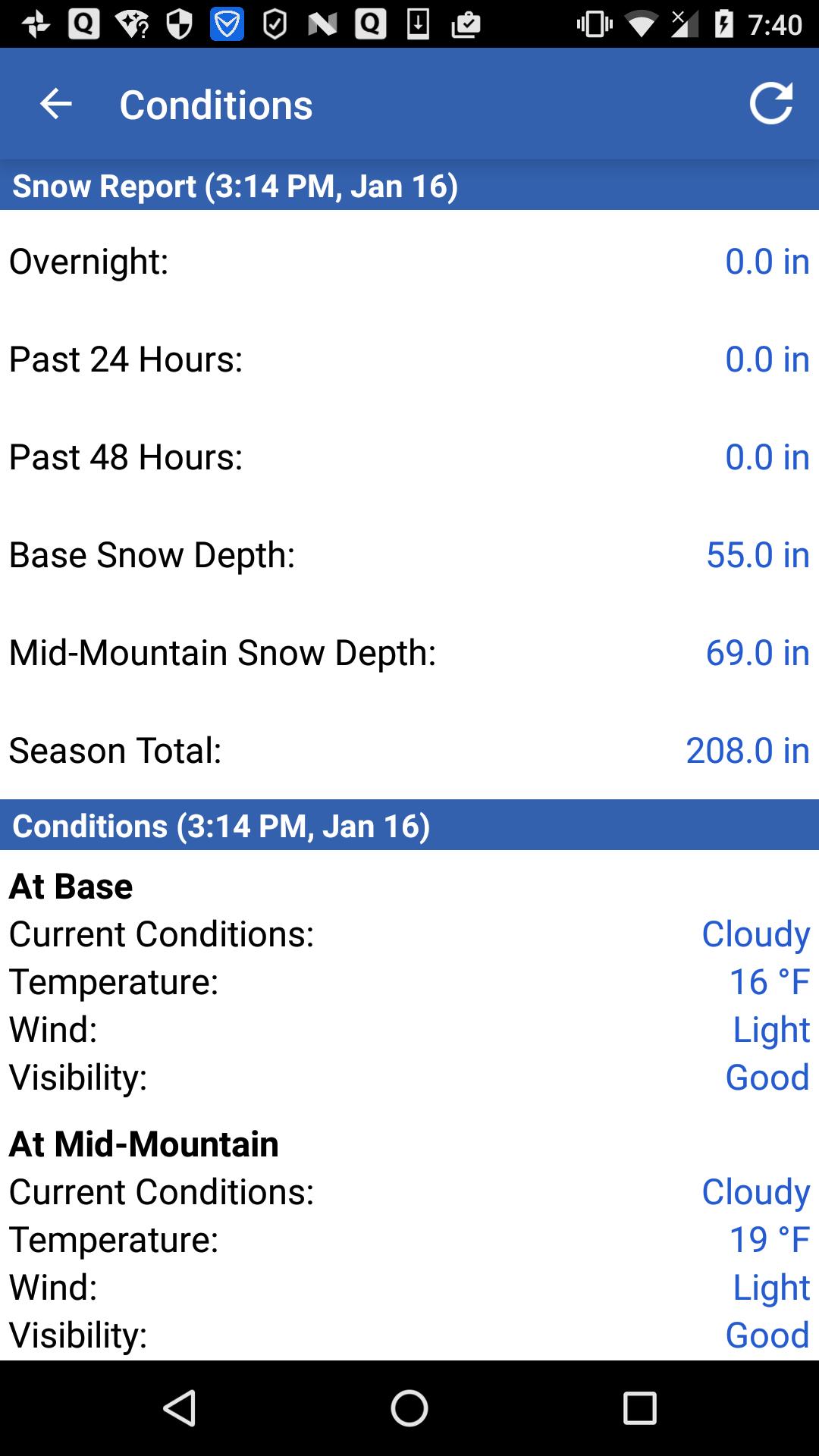Select the At Base conditions heading
Screen dimensions: 819x1456
click(x=70, y=886)
